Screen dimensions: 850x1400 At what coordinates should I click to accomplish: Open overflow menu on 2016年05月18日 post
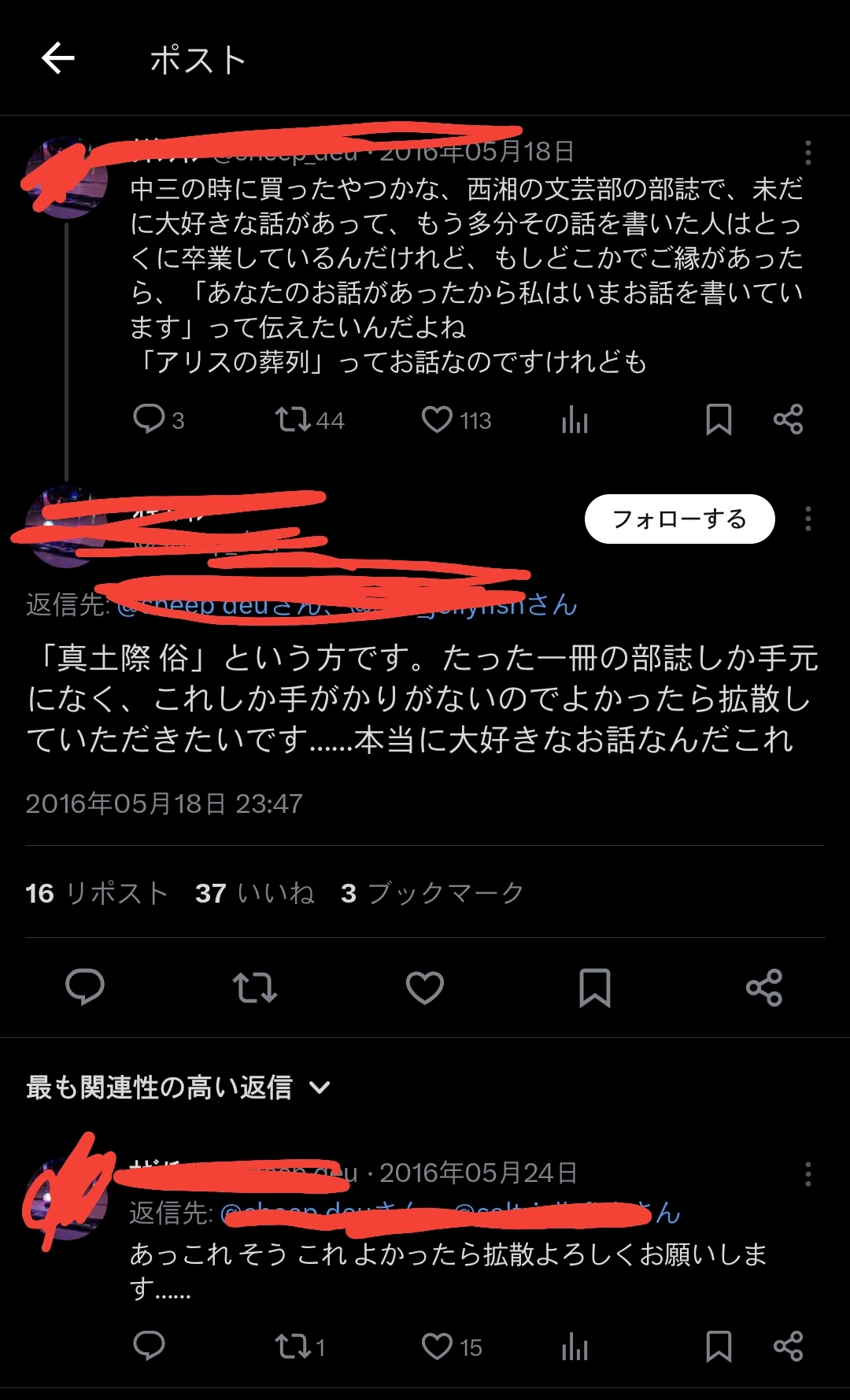[807, 153]
